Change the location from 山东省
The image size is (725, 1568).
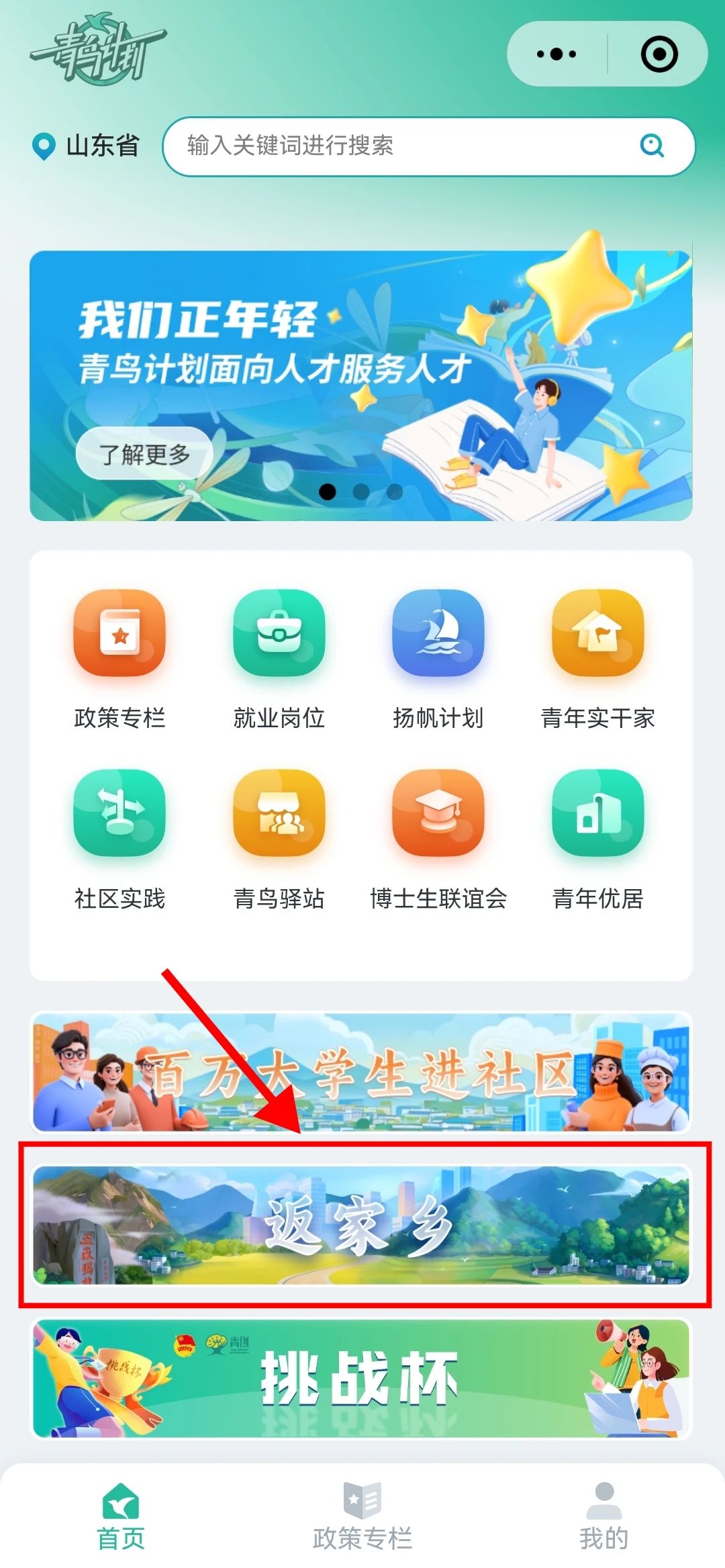click(x=87, y=146)
